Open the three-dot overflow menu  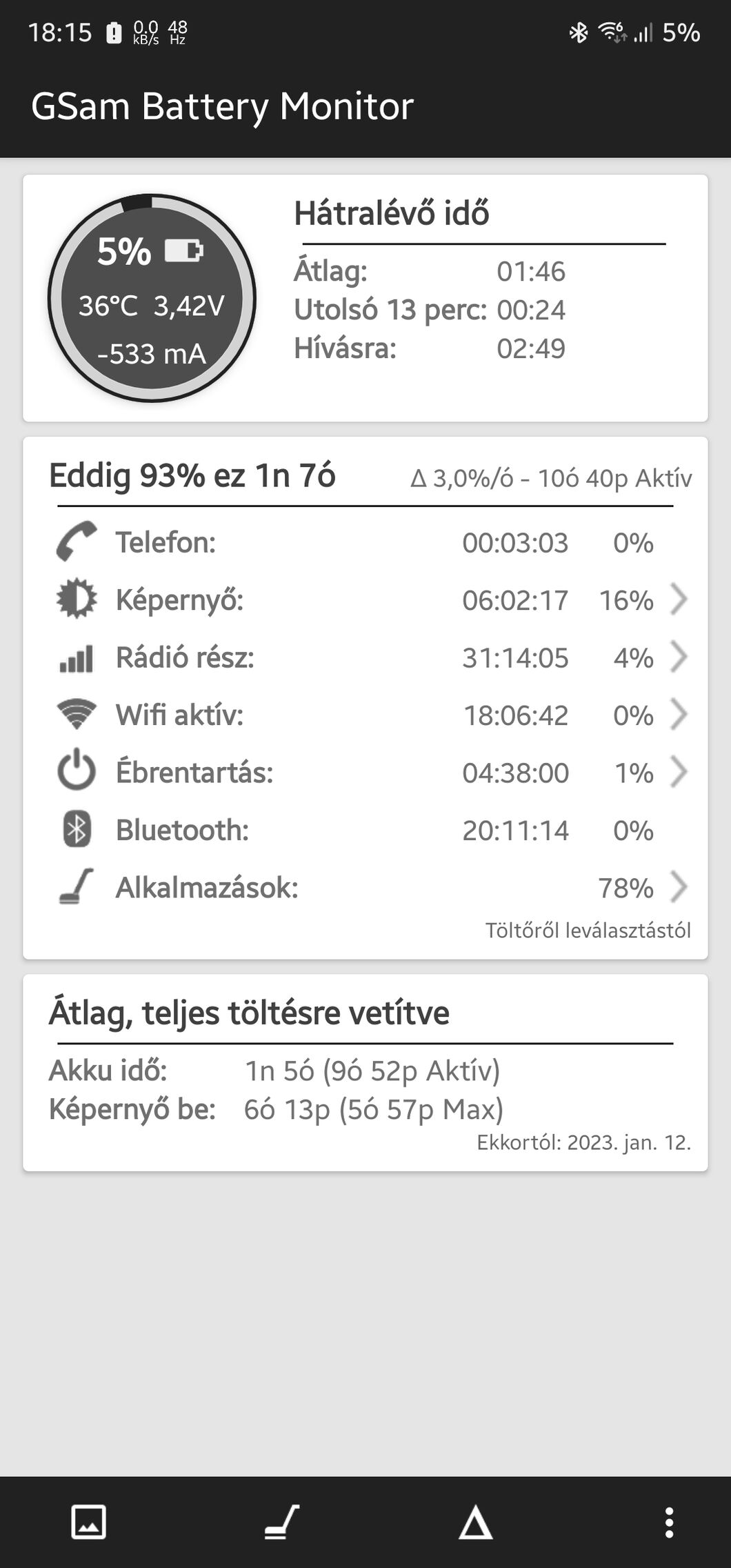668,1522
